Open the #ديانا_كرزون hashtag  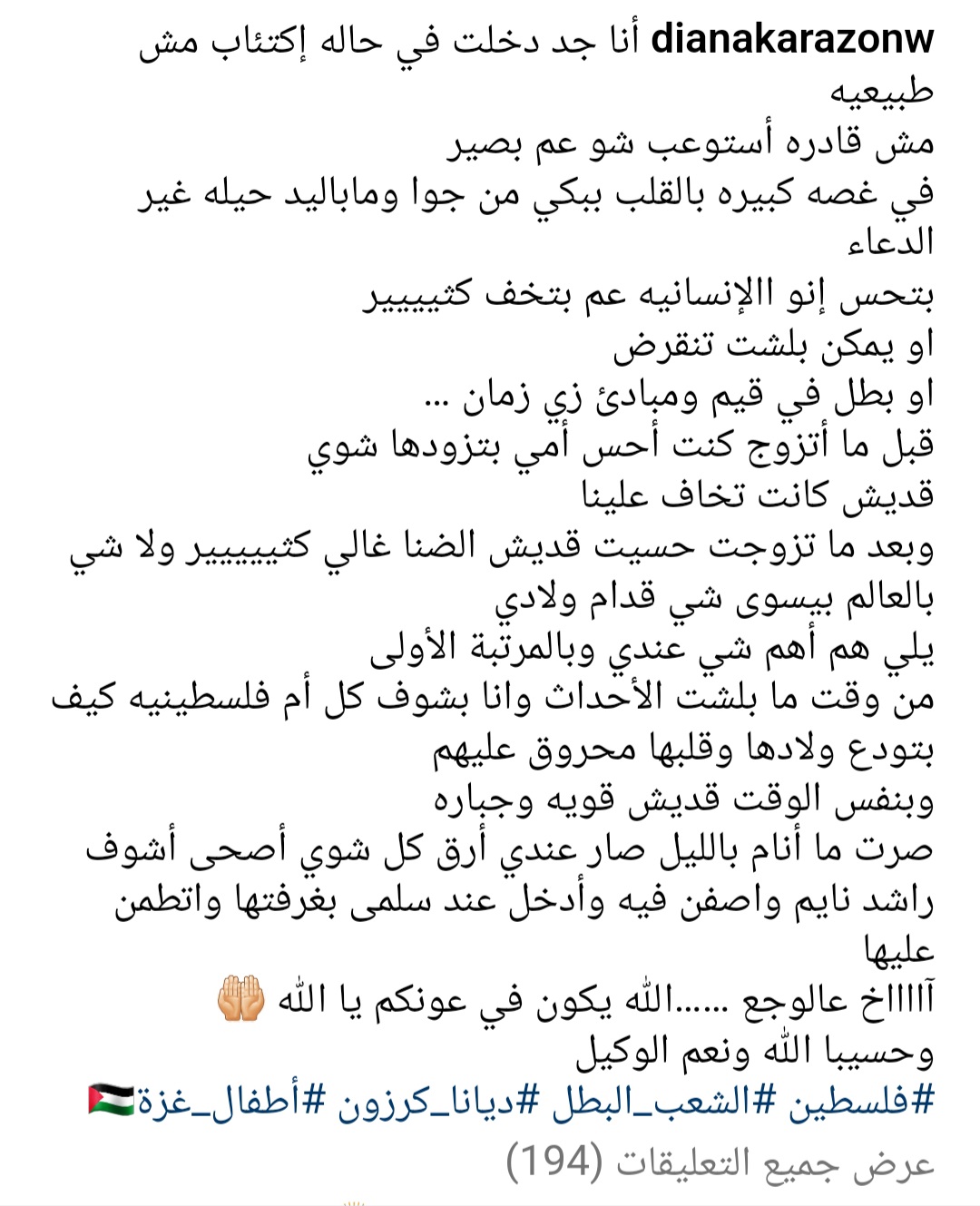pyautogui.click(x=438, y=1101)
